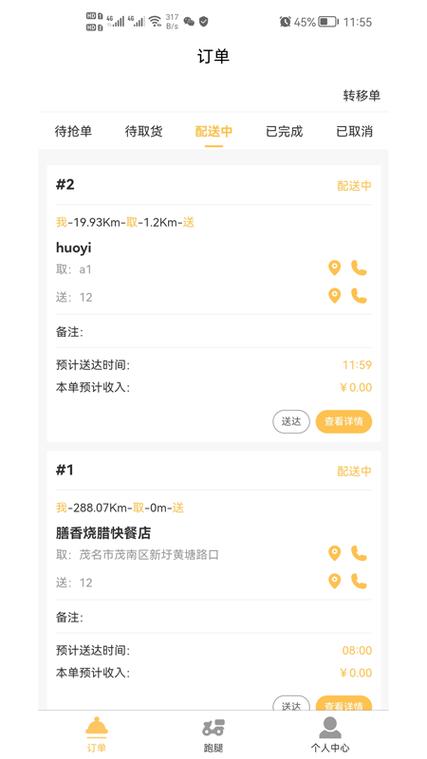Screen dimensions: 427x759
Task: Switch to the 待抢单 tab
Action: (x=73, y=131)
